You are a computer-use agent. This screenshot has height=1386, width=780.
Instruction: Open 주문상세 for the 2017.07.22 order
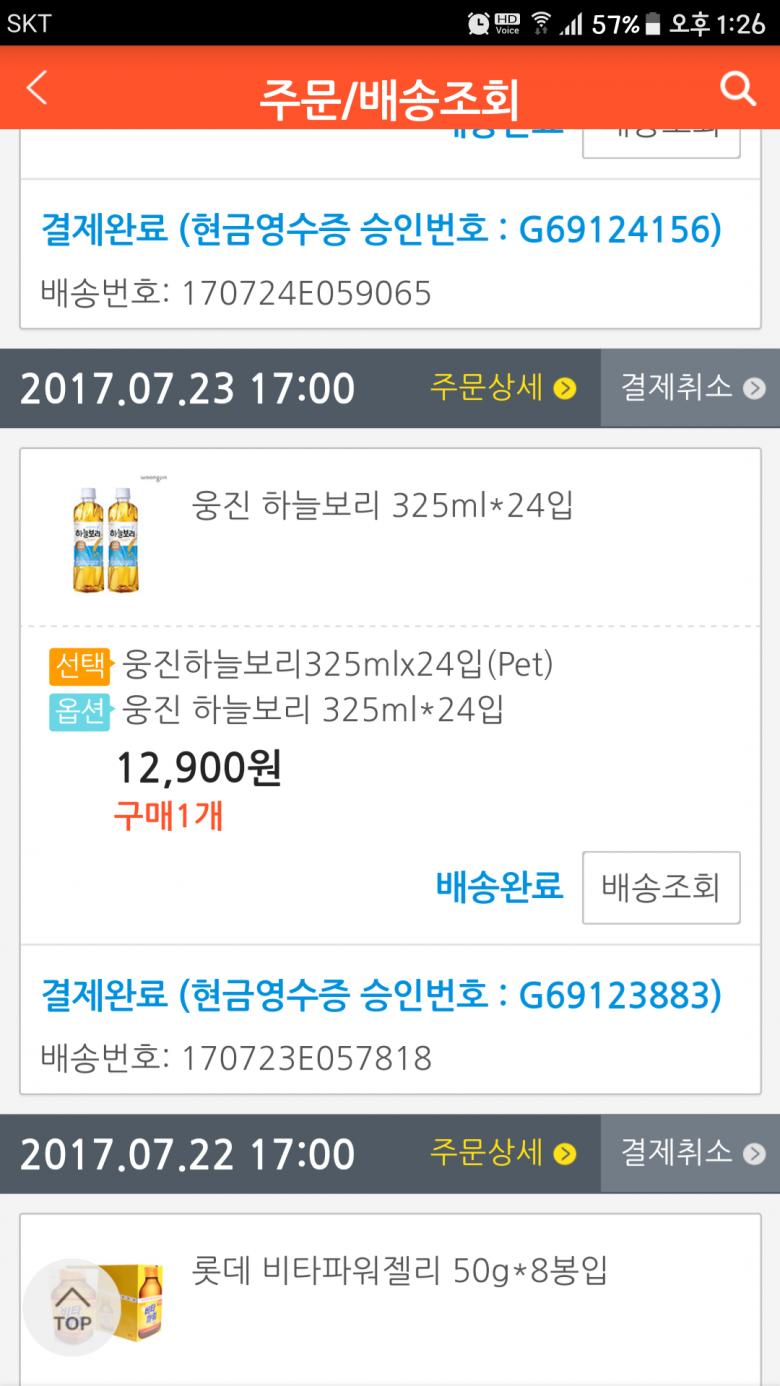point(503,1153)
